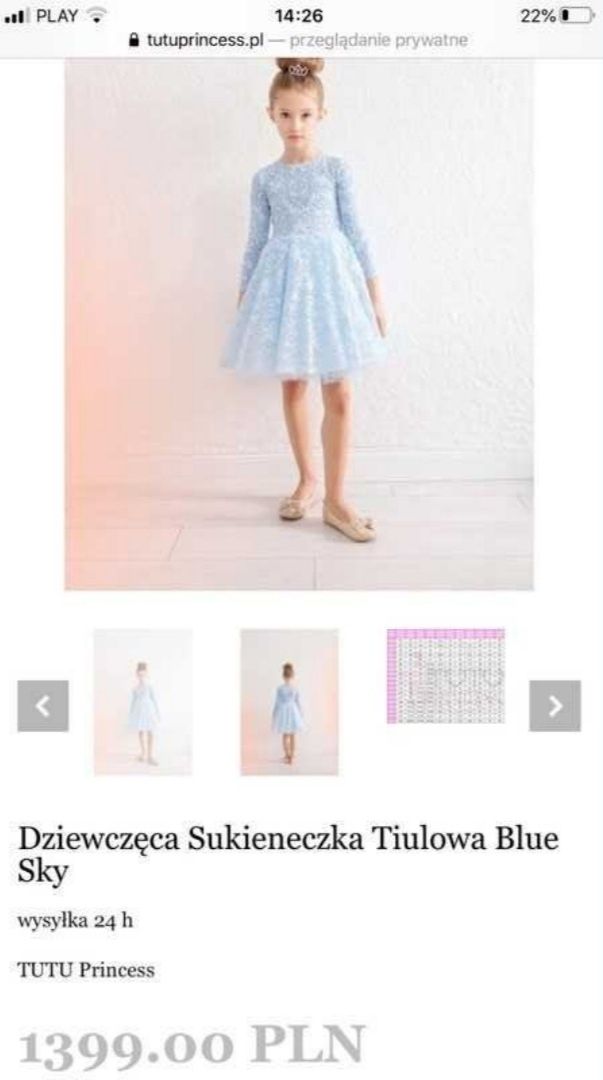Show previous thumbnails with left arrow
Viewport: 603px width, 1080px height.
[43, 706]
